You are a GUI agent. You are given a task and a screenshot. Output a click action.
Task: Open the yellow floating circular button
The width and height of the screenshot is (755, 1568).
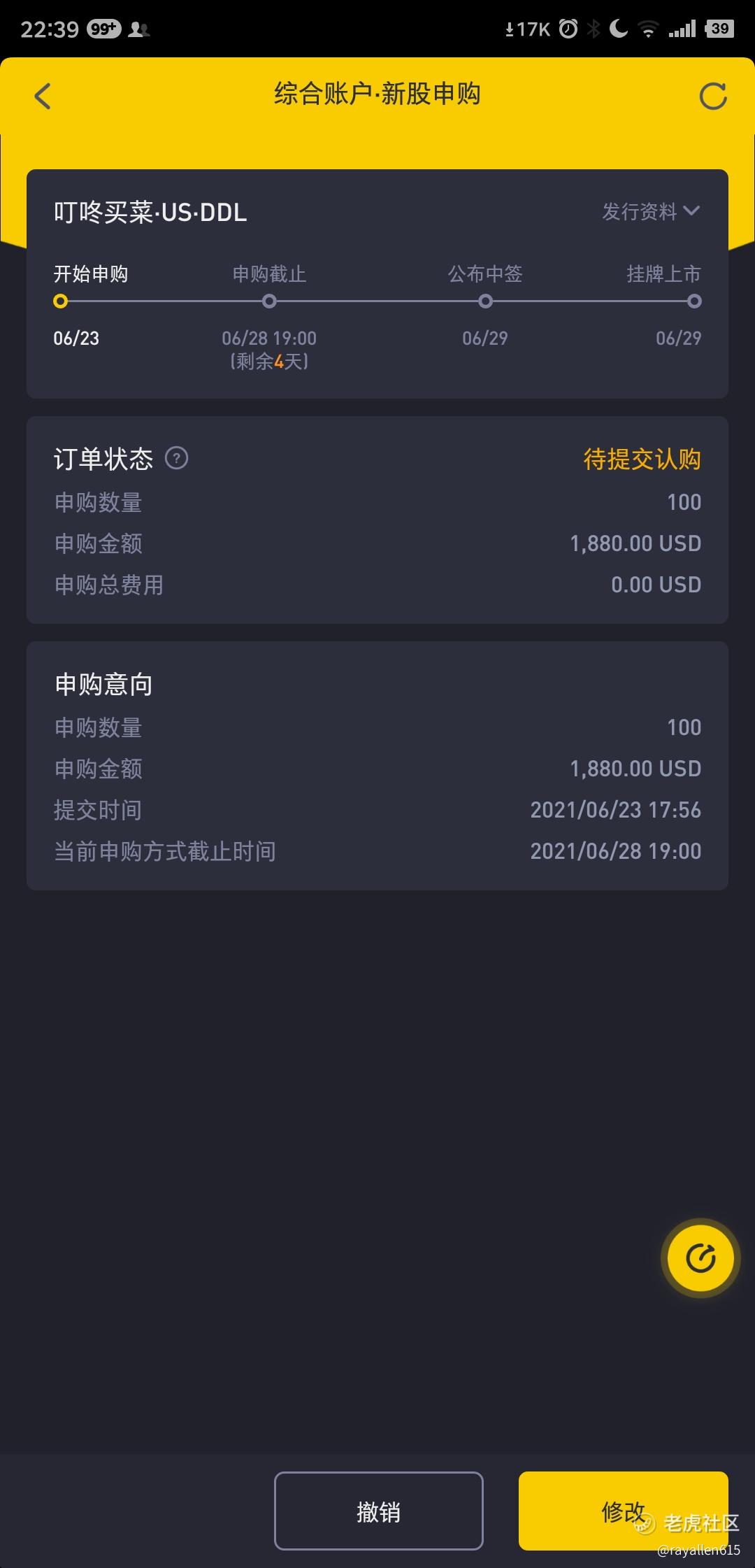point(700,1258)
